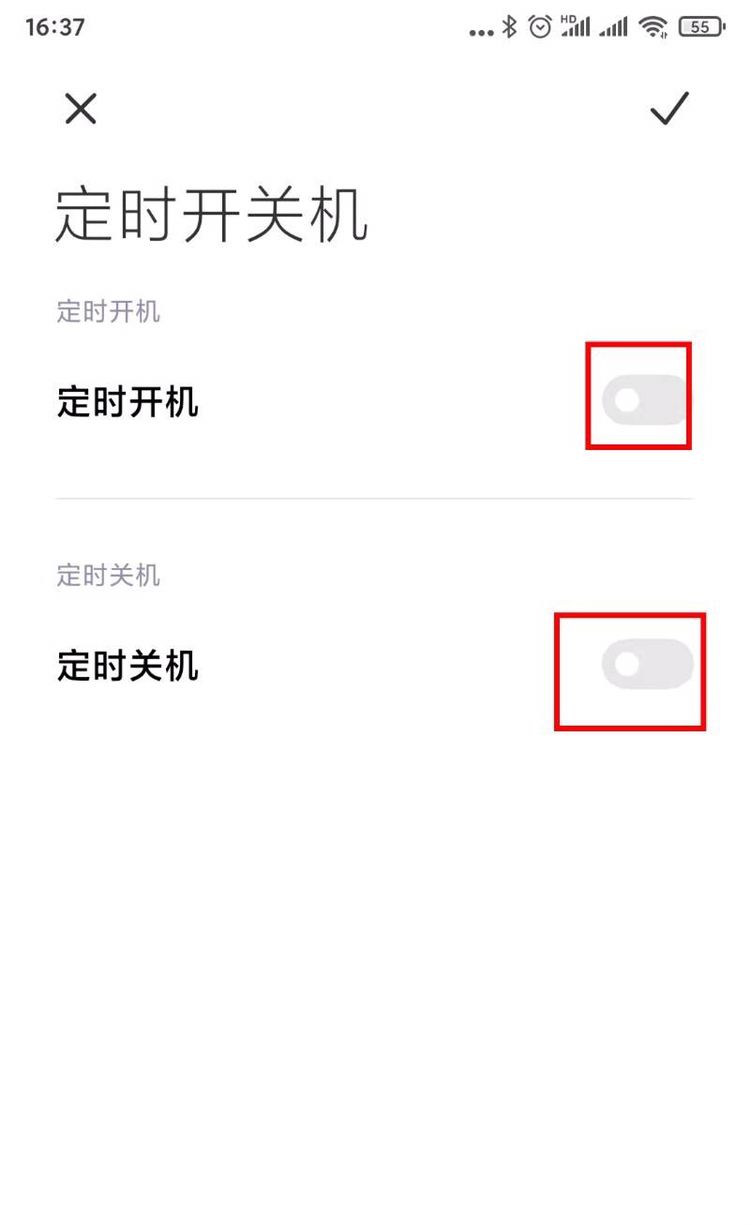Image resolution: width=750 pixels, height=1226 pixels.
Task: Tap the cellular signal bars icon
Action: coord(578,28)
